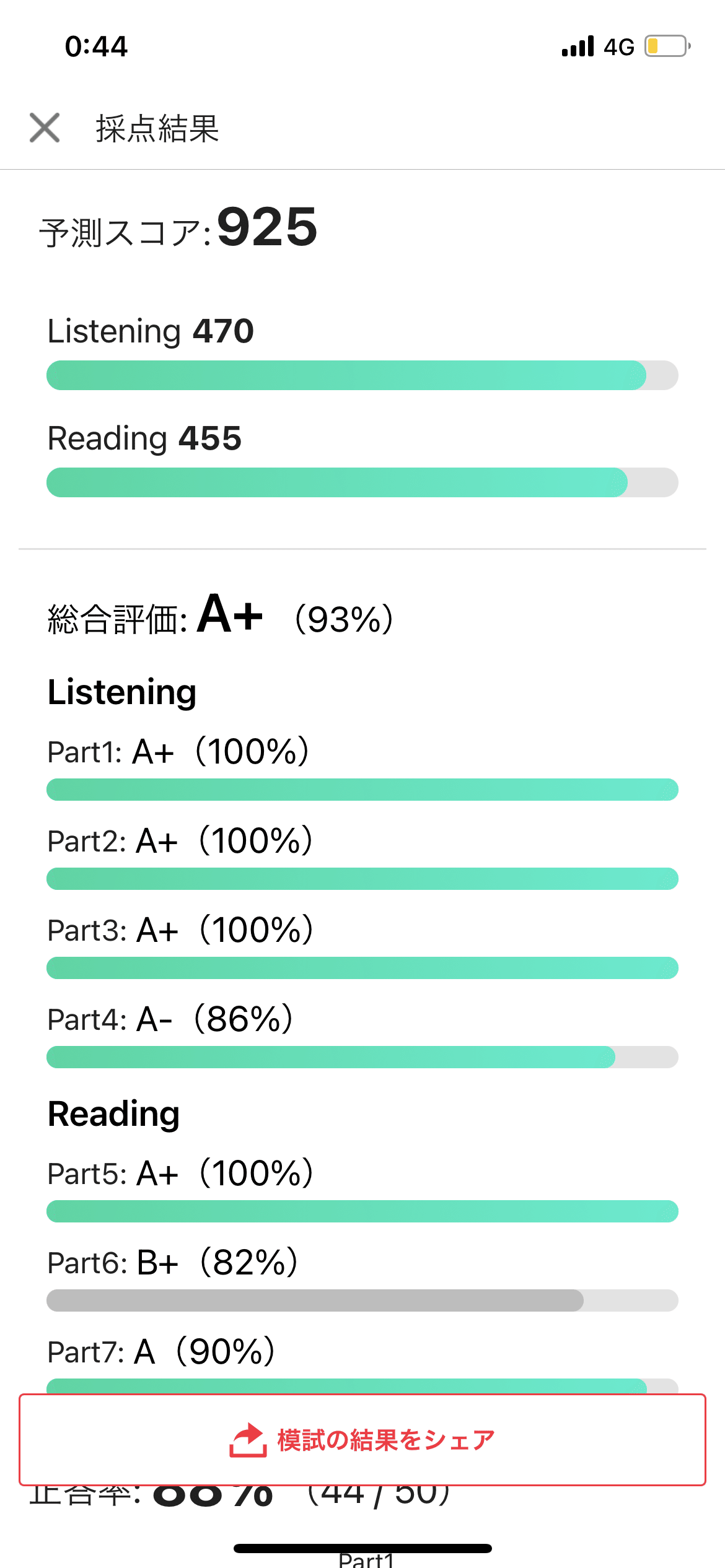Select the X close icon top left

pos(44,128)
